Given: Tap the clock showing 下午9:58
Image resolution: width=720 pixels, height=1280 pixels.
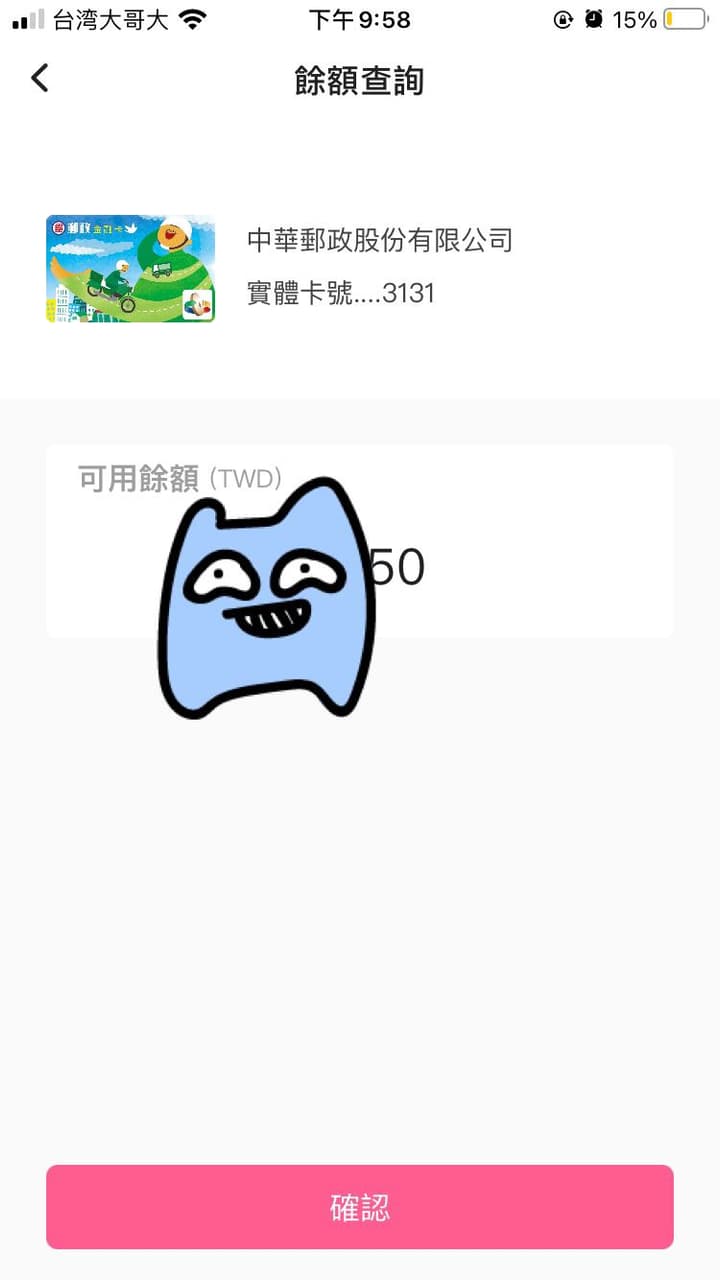Looking at the screenshot, I should click(x=359, y=18).
